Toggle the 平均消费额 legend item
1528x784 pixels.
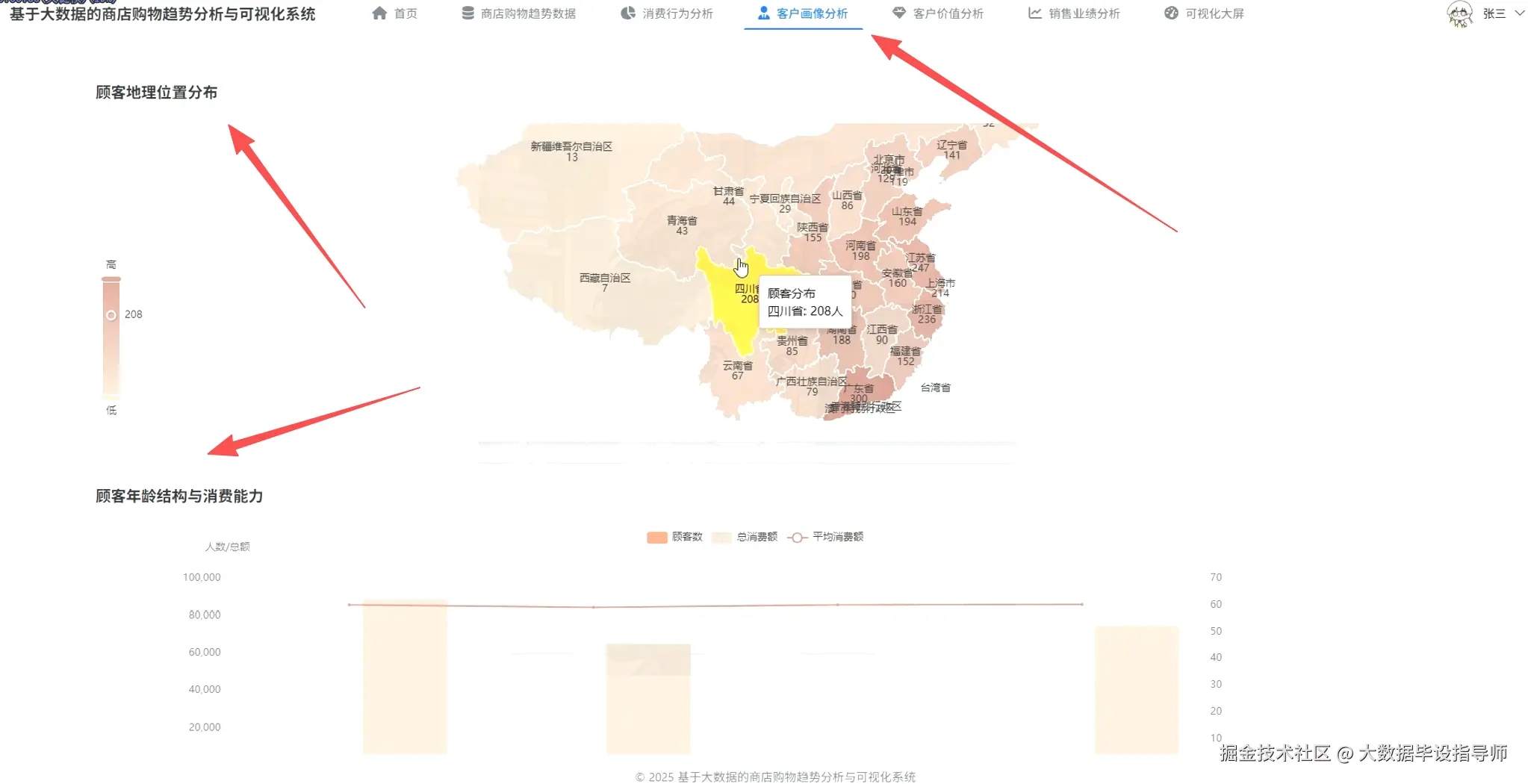(x=826, y=537)
